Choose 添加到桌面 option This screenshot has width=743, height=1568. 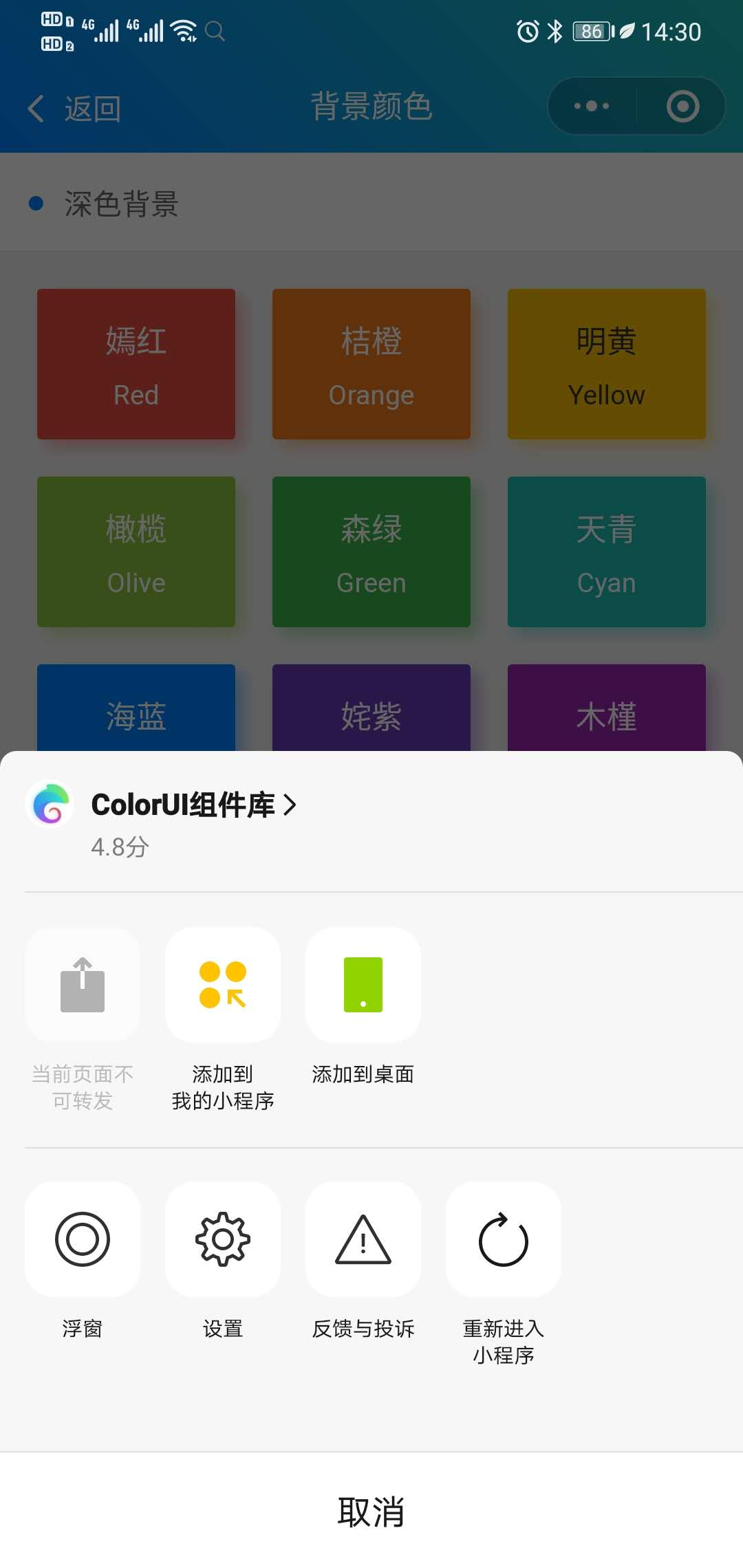tap(363, 985)
